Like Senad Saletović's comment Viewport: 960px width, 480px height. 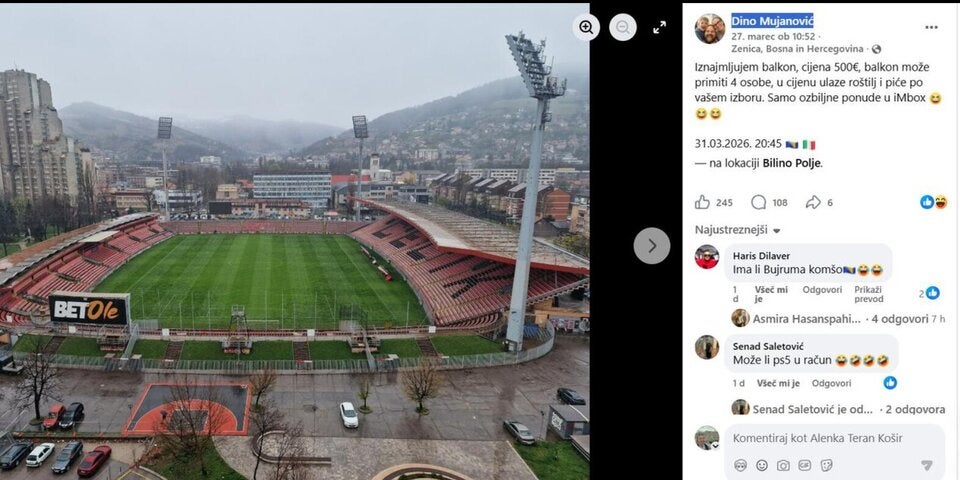(x=778, y=383)
